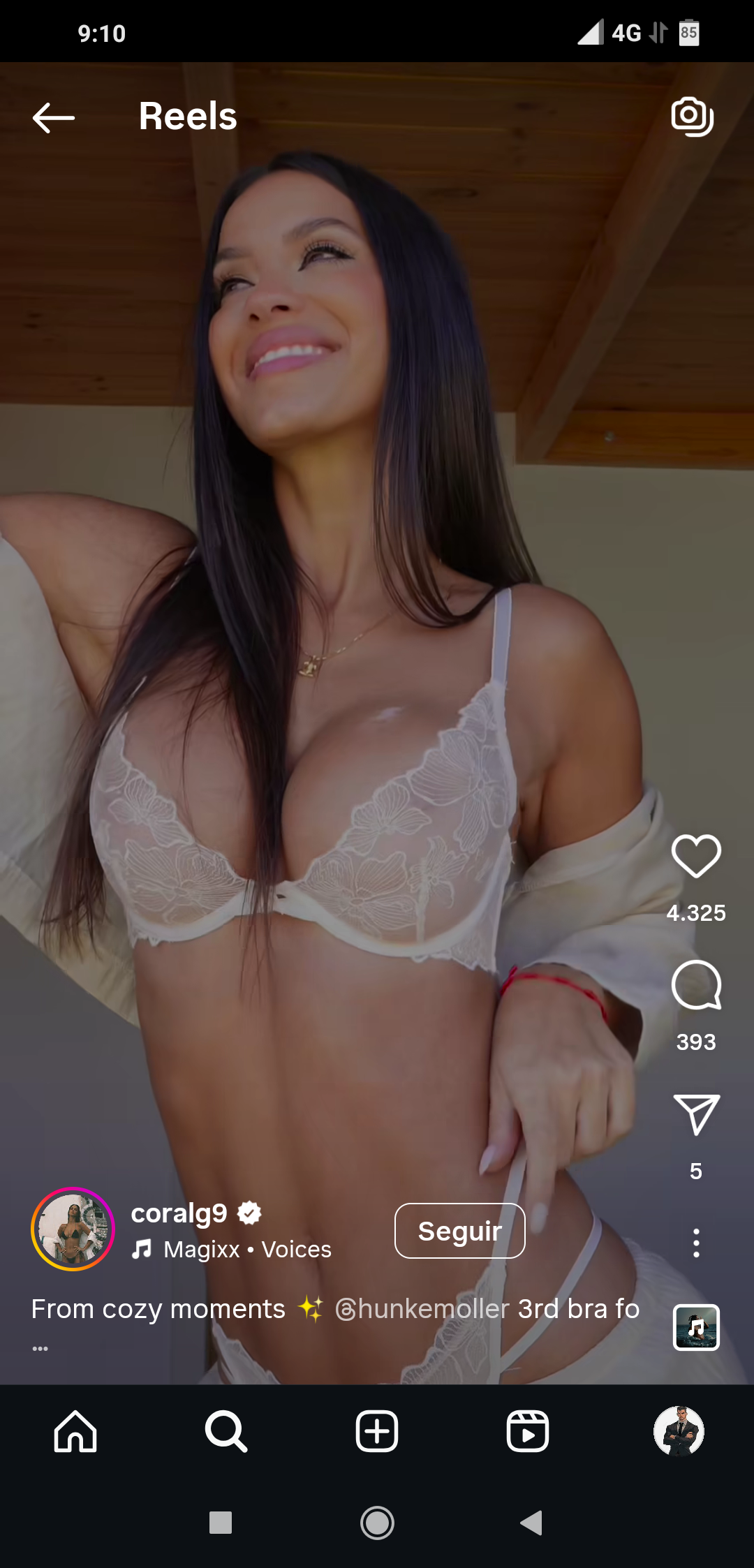754x1568 pixels.
Task: Open the @hunkemoller mention in caption
Action: click(x=422, y=1309)
